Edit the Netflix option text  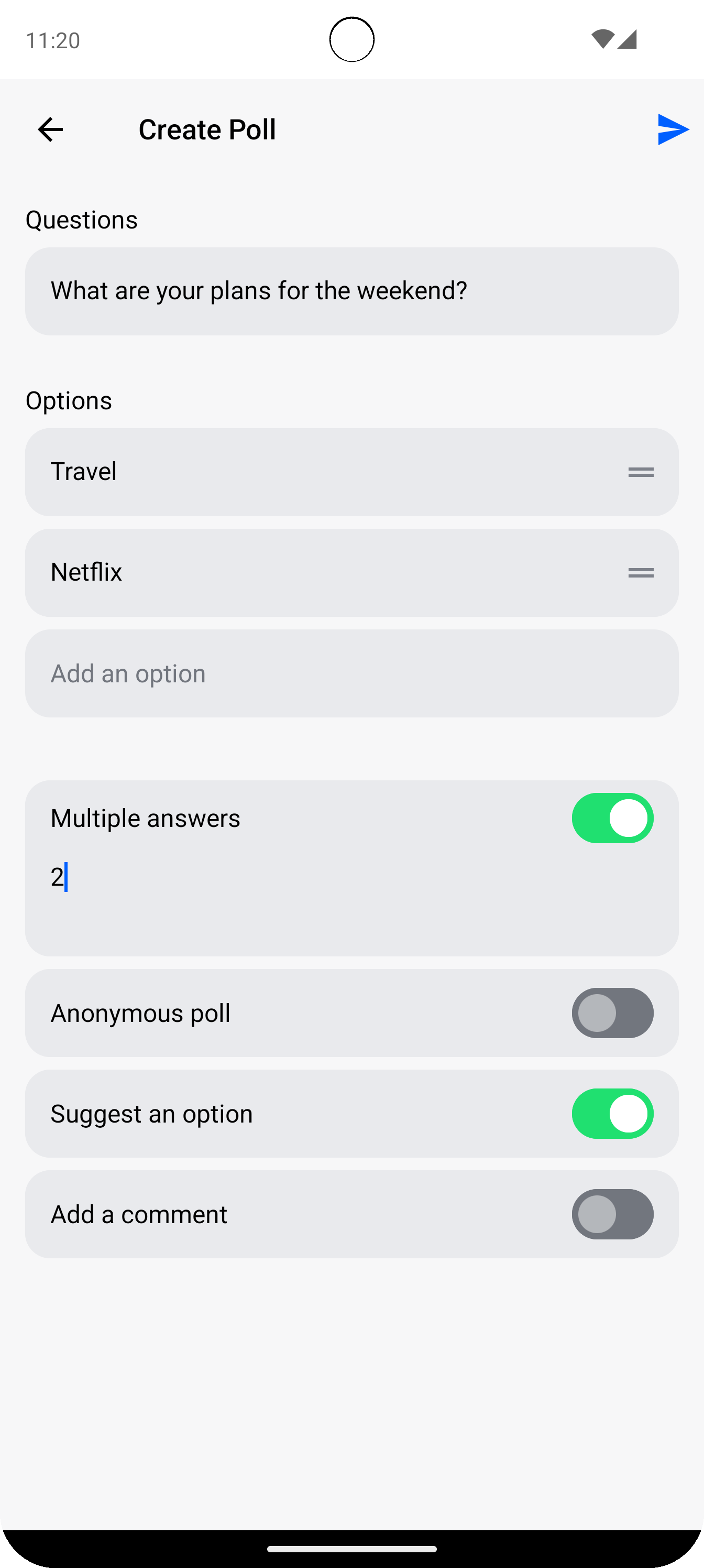coord(244,573)
